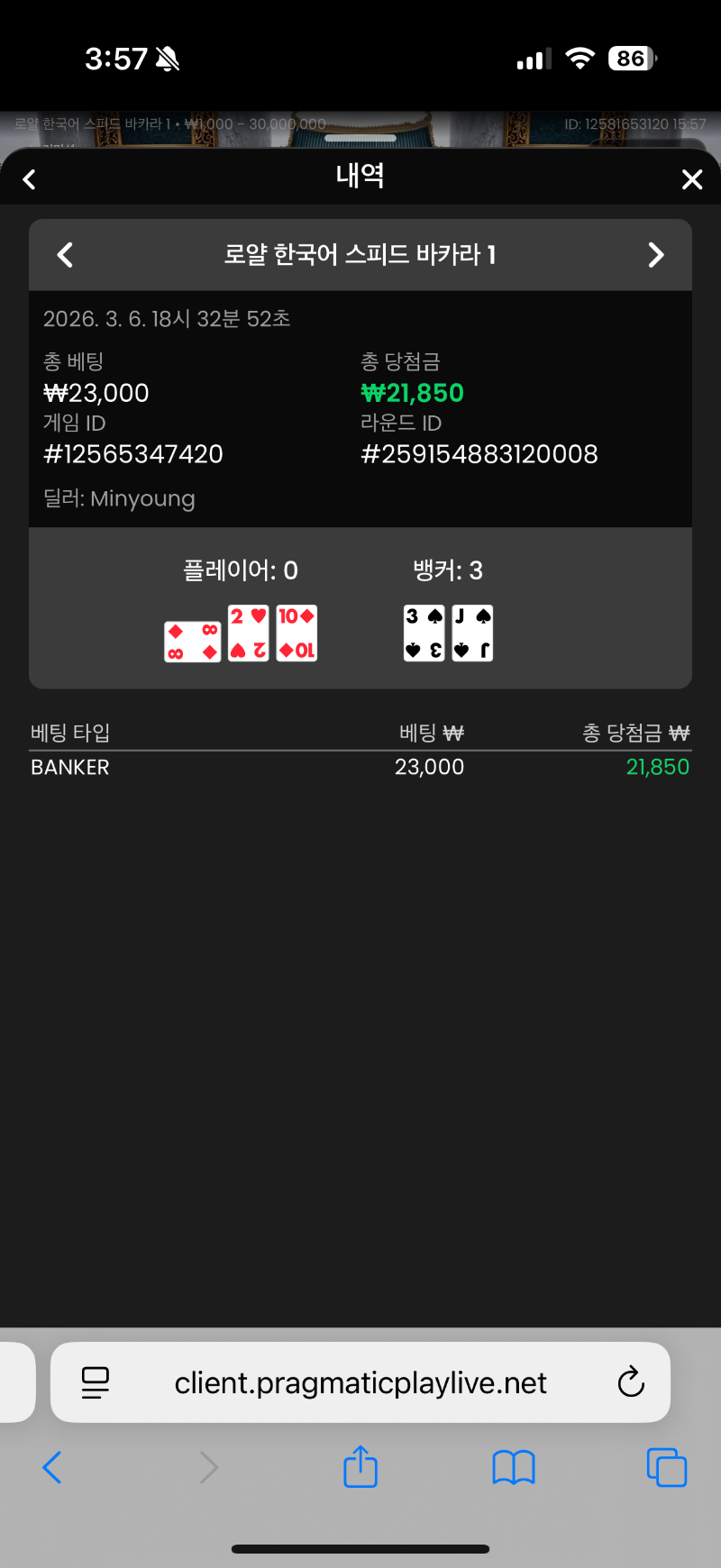
Task: Close the 내역 history panel
Action: tap(691, 179)
